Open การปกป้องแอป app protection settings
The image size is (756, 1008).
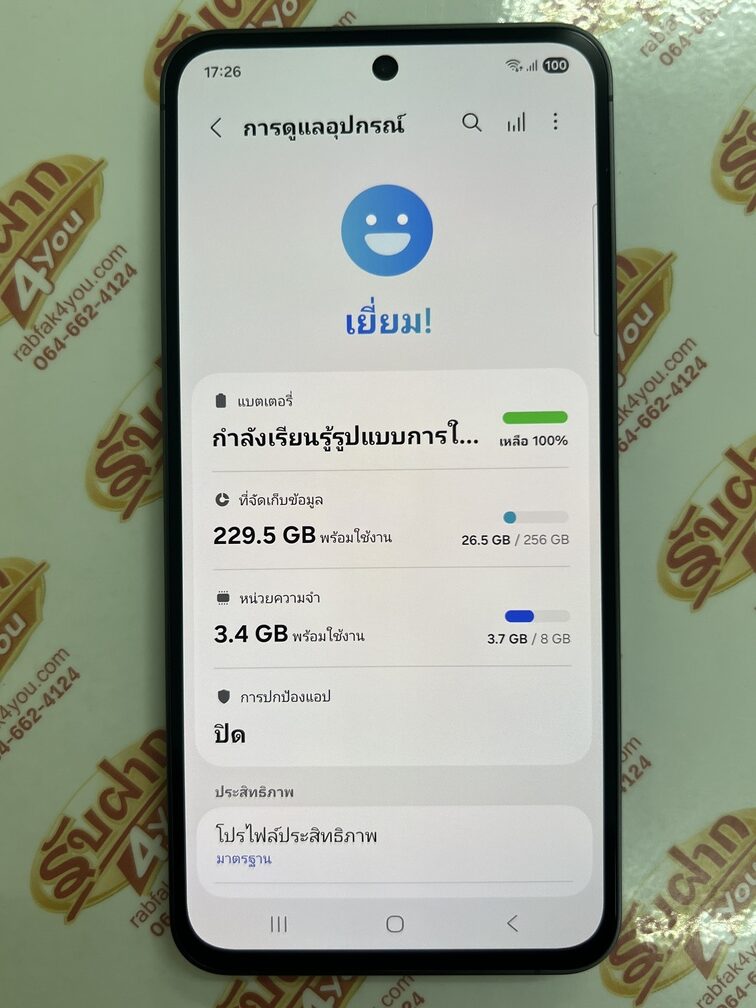click(x=390, y=718)
